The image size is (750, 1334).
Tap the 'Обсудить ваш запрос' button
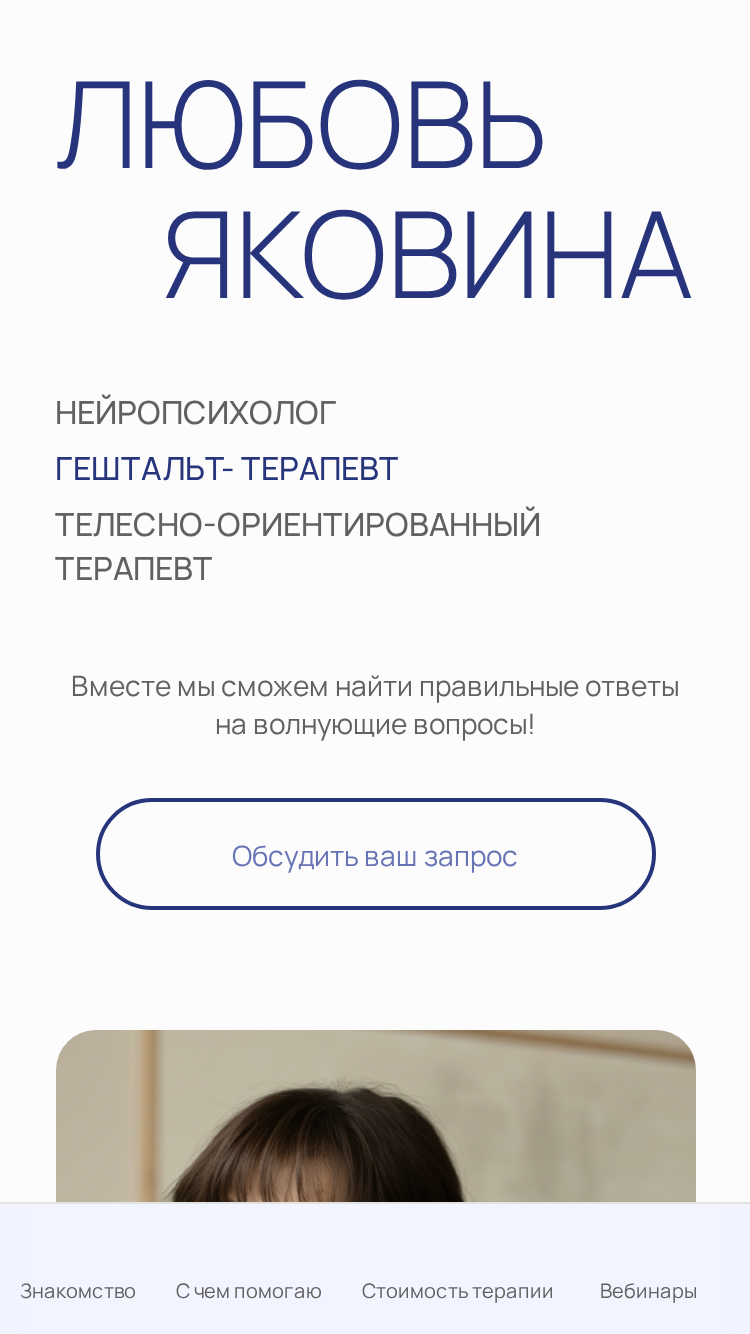coord(375,854)
